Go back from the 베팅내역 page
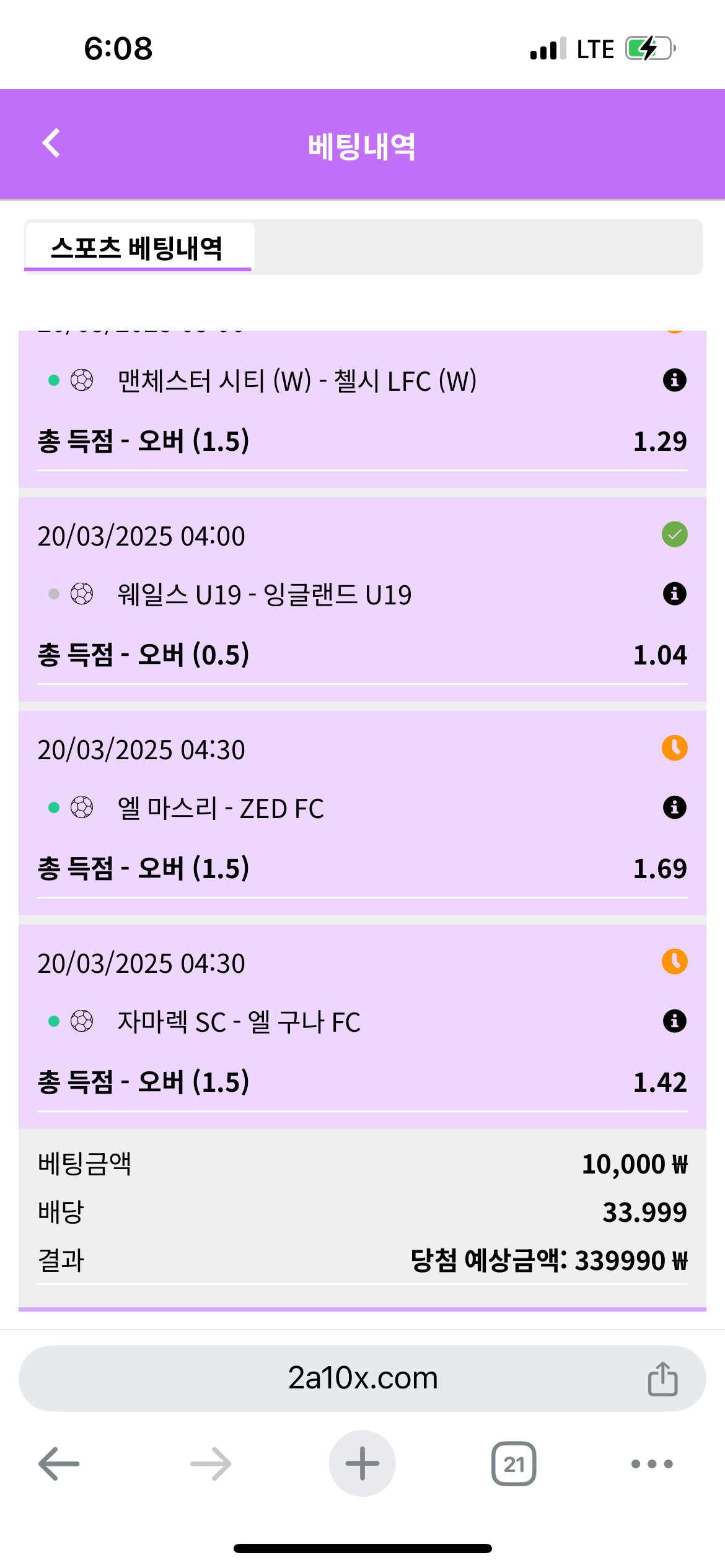 (51, 144)
